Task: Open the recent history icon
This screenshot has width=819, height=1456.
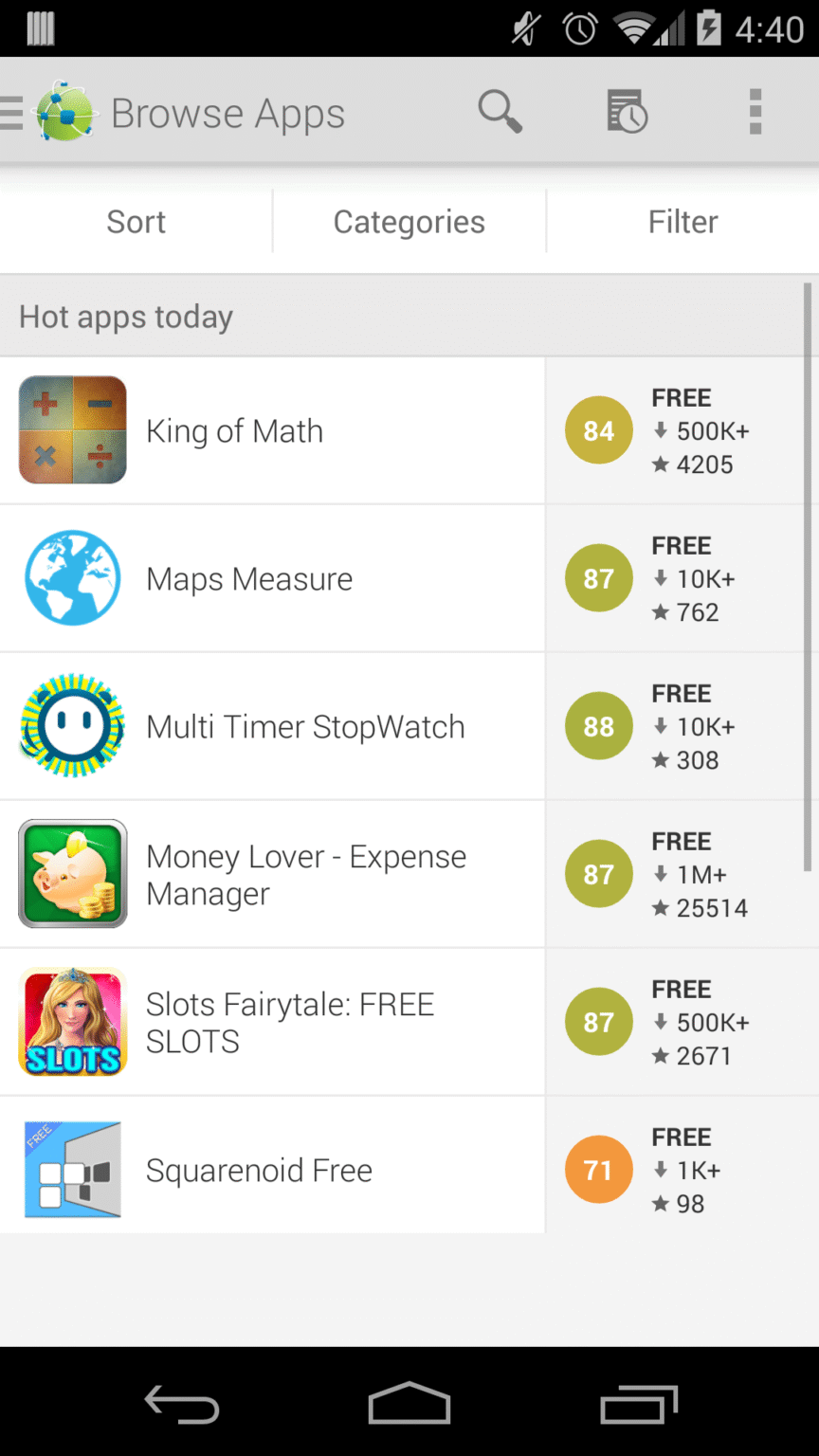Action: tap(625, 111)
